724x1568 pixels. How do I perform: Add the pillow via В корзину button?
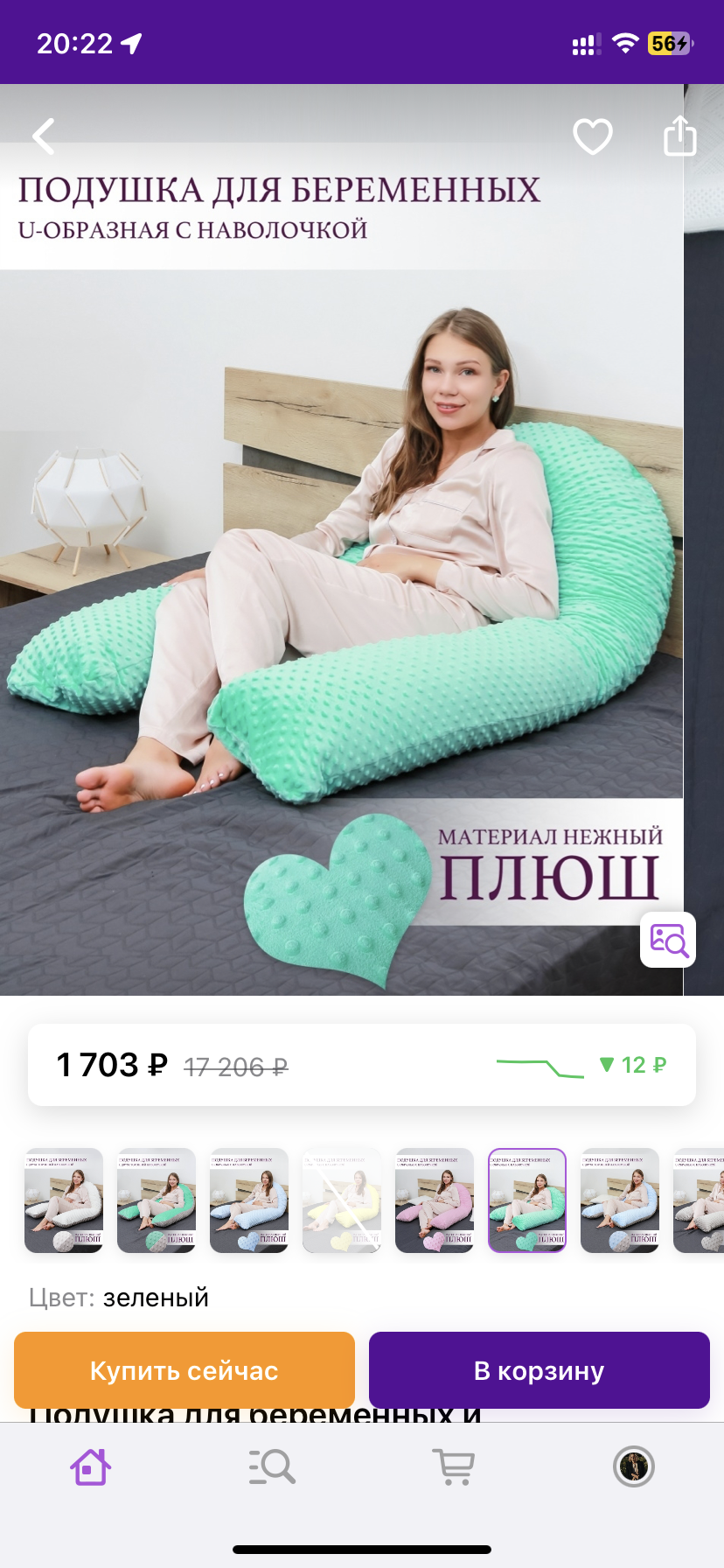point(539,1370)
